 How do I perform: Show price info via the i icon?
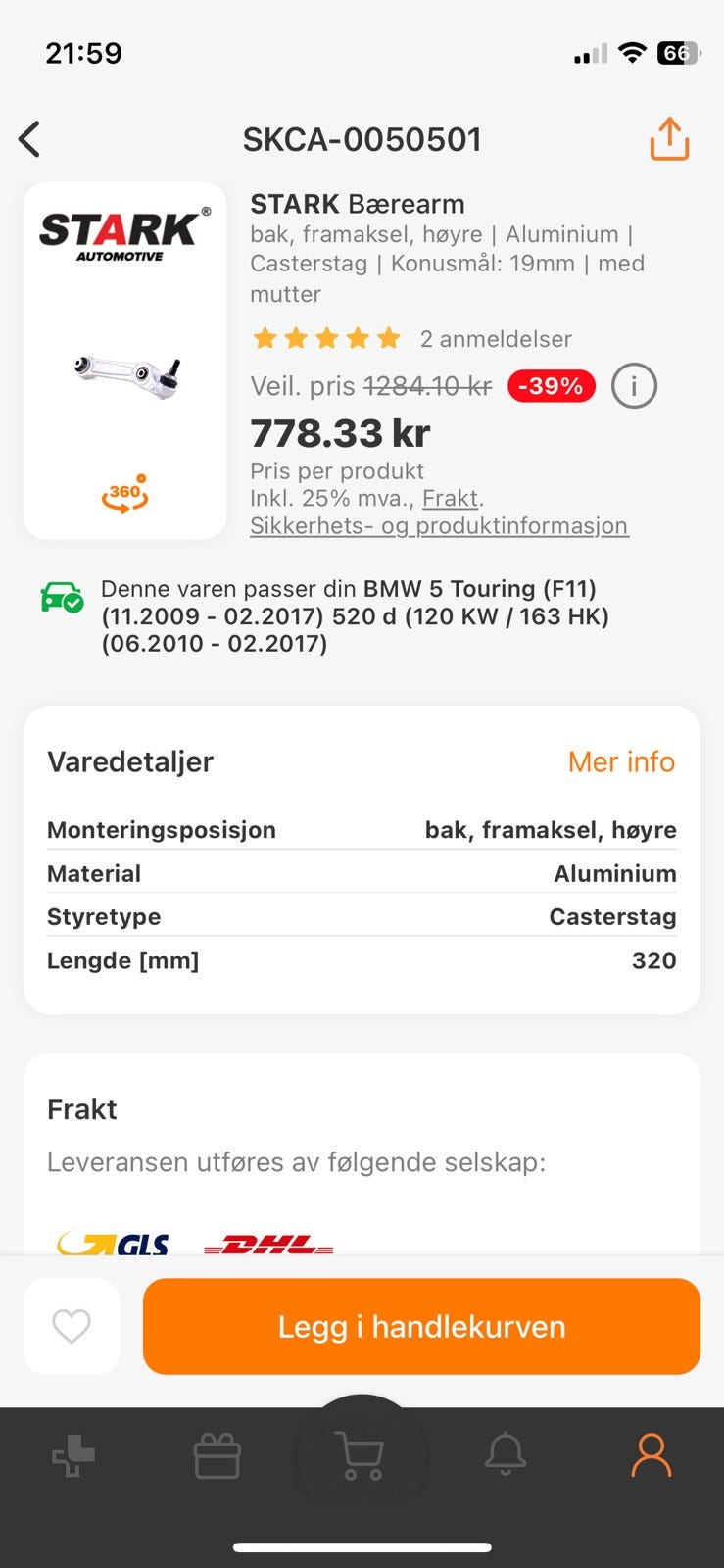pos(634,386)
